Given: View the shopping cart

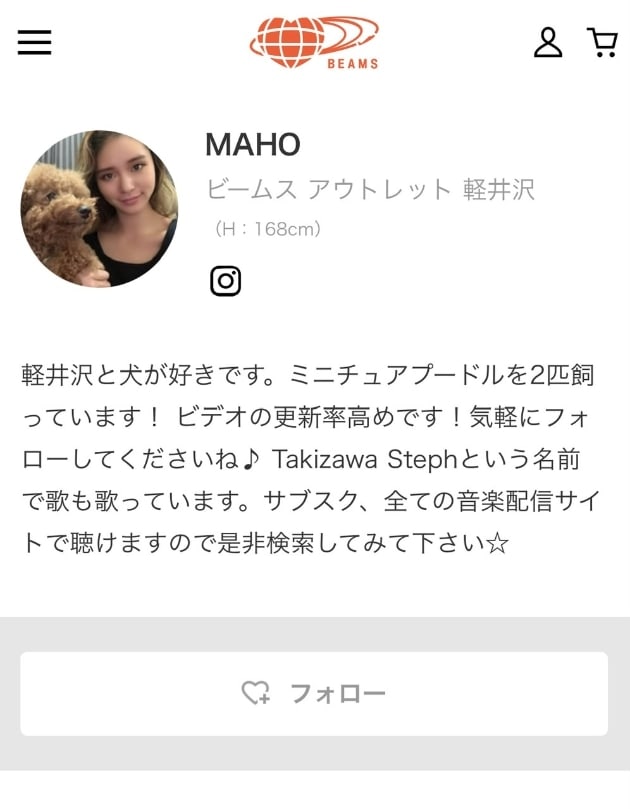Looking at the screenshot, I should pyautogui.click(x=602, y=42).
